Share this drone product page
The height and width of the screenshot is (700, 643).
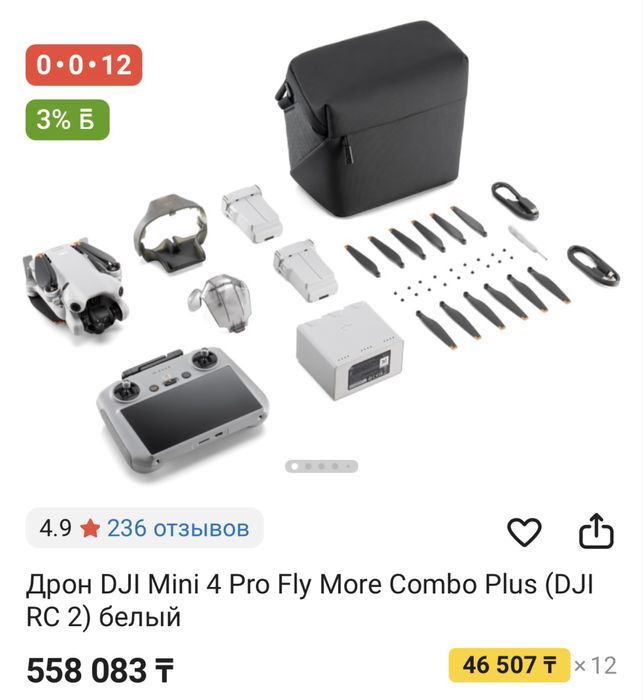(x=595, y=531)
